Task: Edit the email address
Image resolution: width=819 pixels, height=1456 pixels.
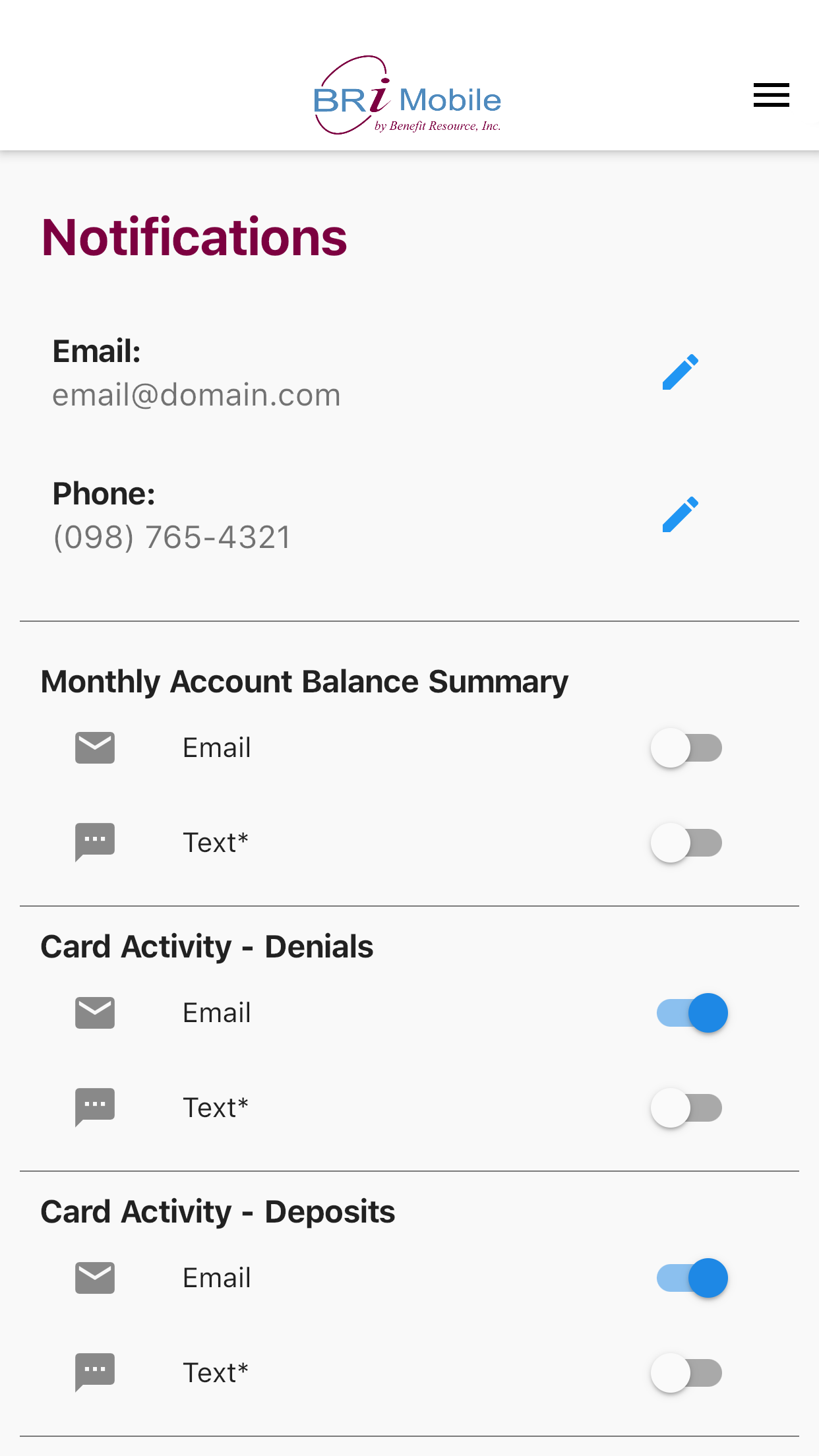Action: 680,372
